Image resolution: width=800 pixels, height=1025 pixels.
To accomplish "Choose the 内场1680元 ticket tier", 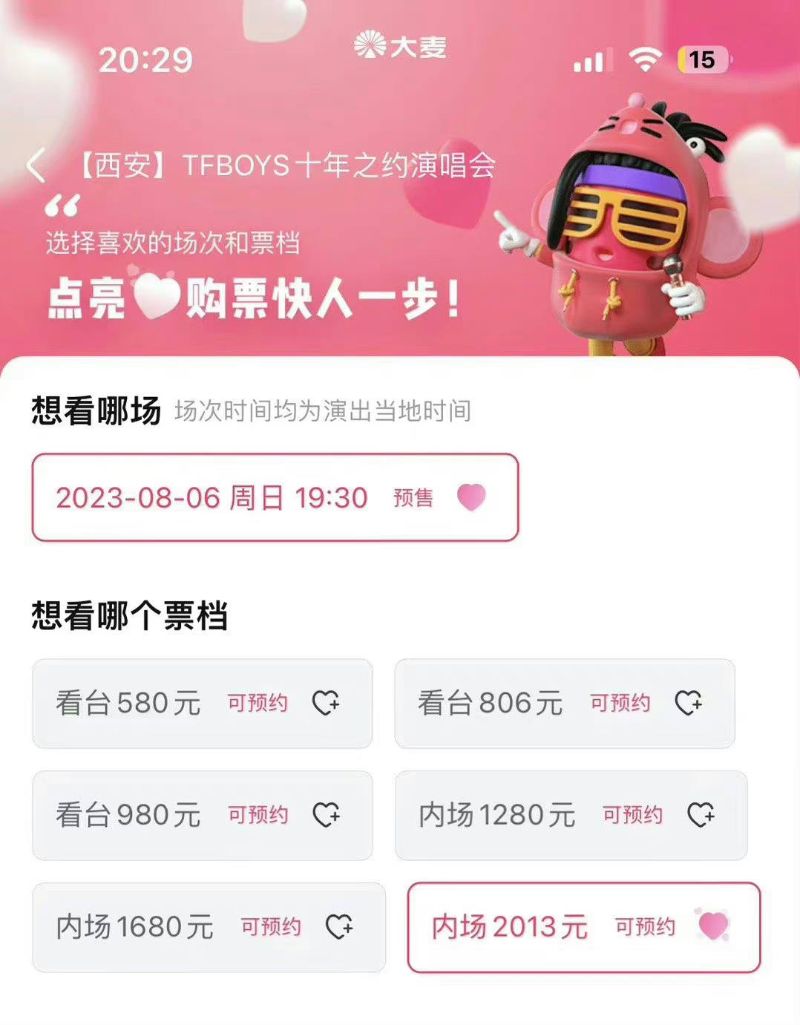I will (x=208, y=927).
